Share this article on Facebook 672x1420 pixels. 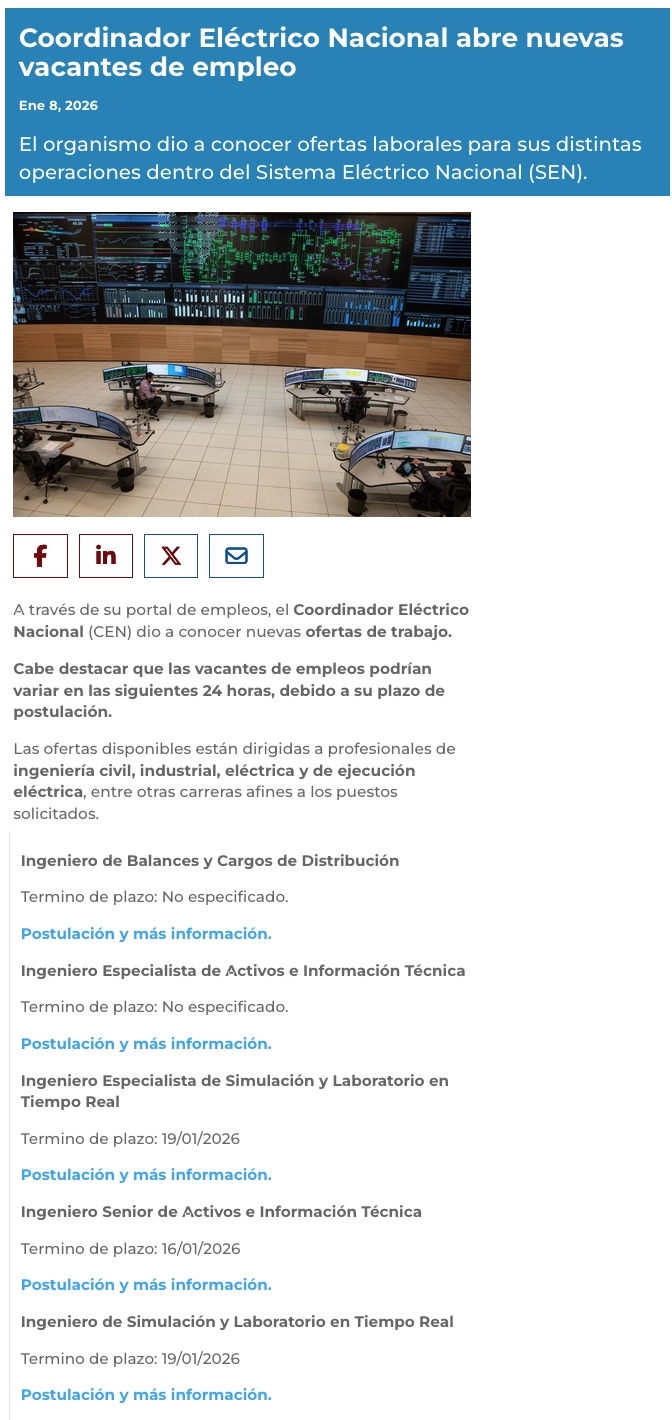[x=40, y=556]
